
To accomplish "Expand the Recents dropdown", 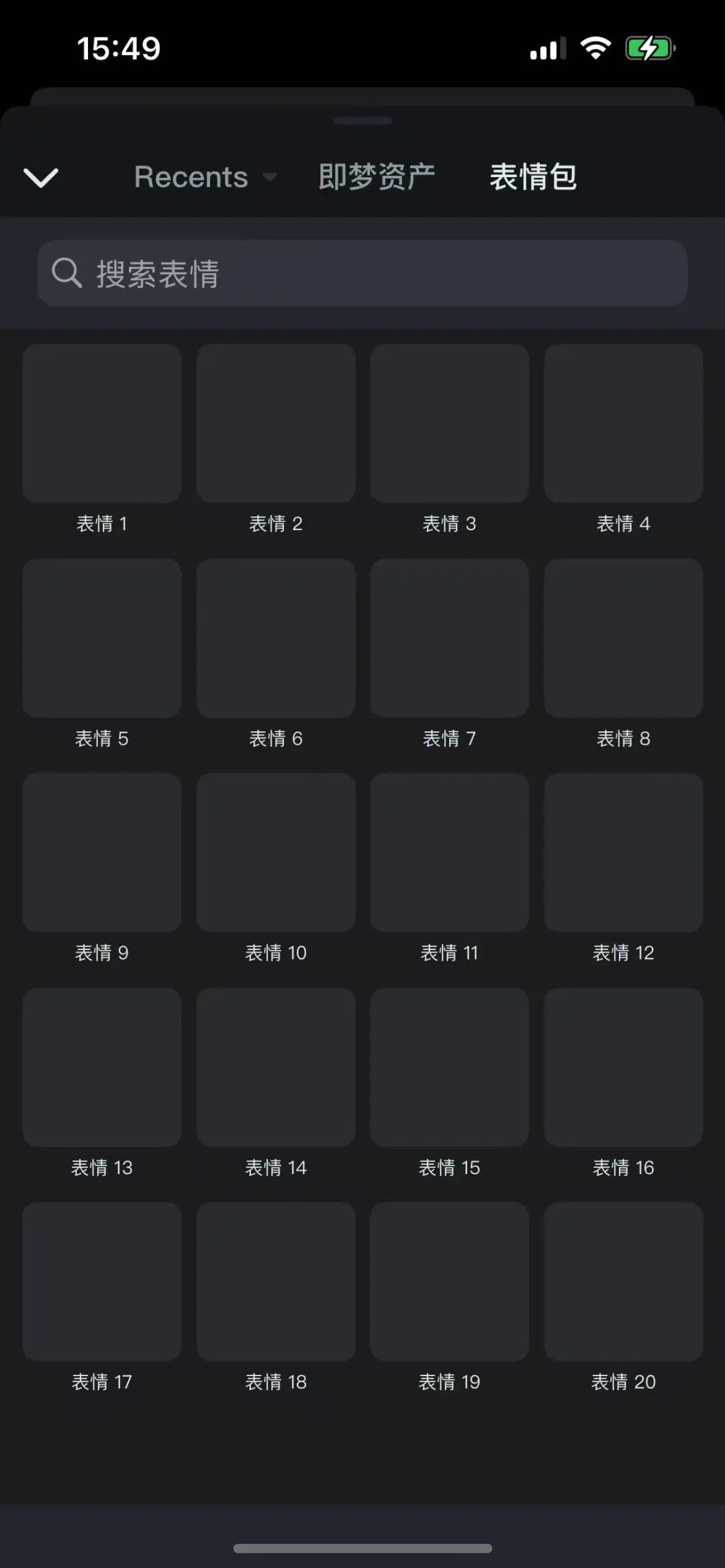I will click(x=205, y=177).
